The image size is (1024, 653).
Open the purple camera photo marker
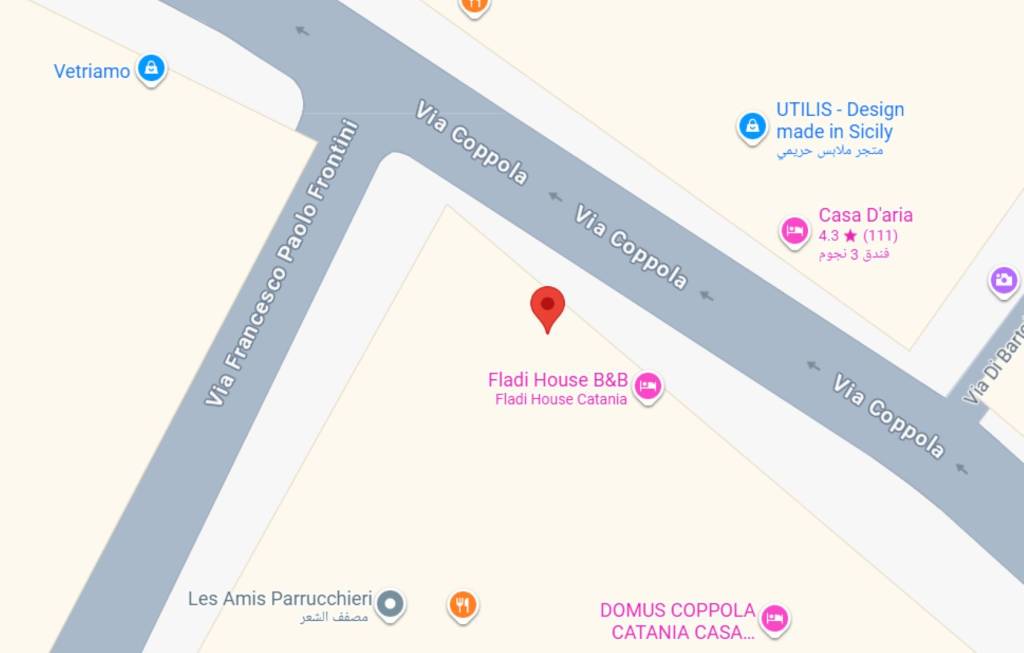1004,280
